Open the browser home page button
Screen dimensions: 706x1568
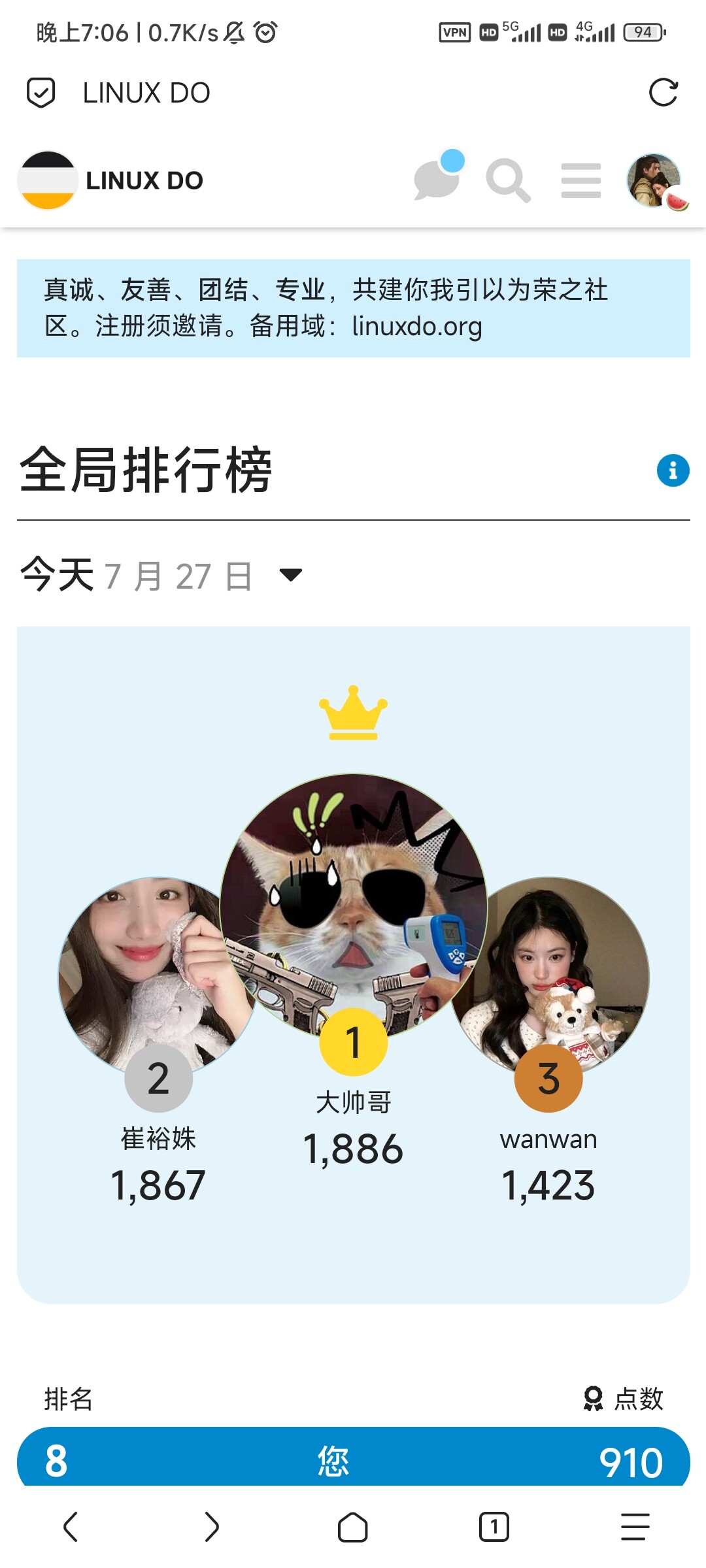pyautogui.click(x=353, y=1527)
